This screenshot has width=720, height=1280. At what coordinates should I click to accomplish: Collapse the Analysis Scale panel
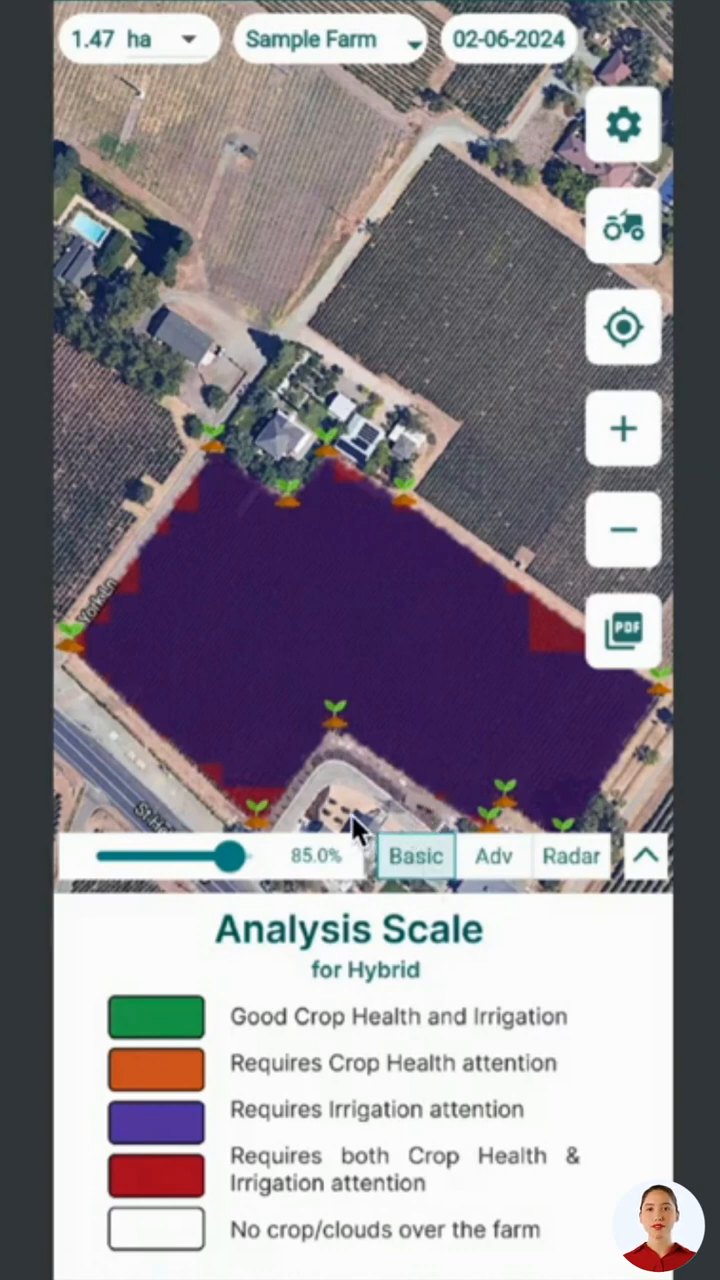click(645, 856)
